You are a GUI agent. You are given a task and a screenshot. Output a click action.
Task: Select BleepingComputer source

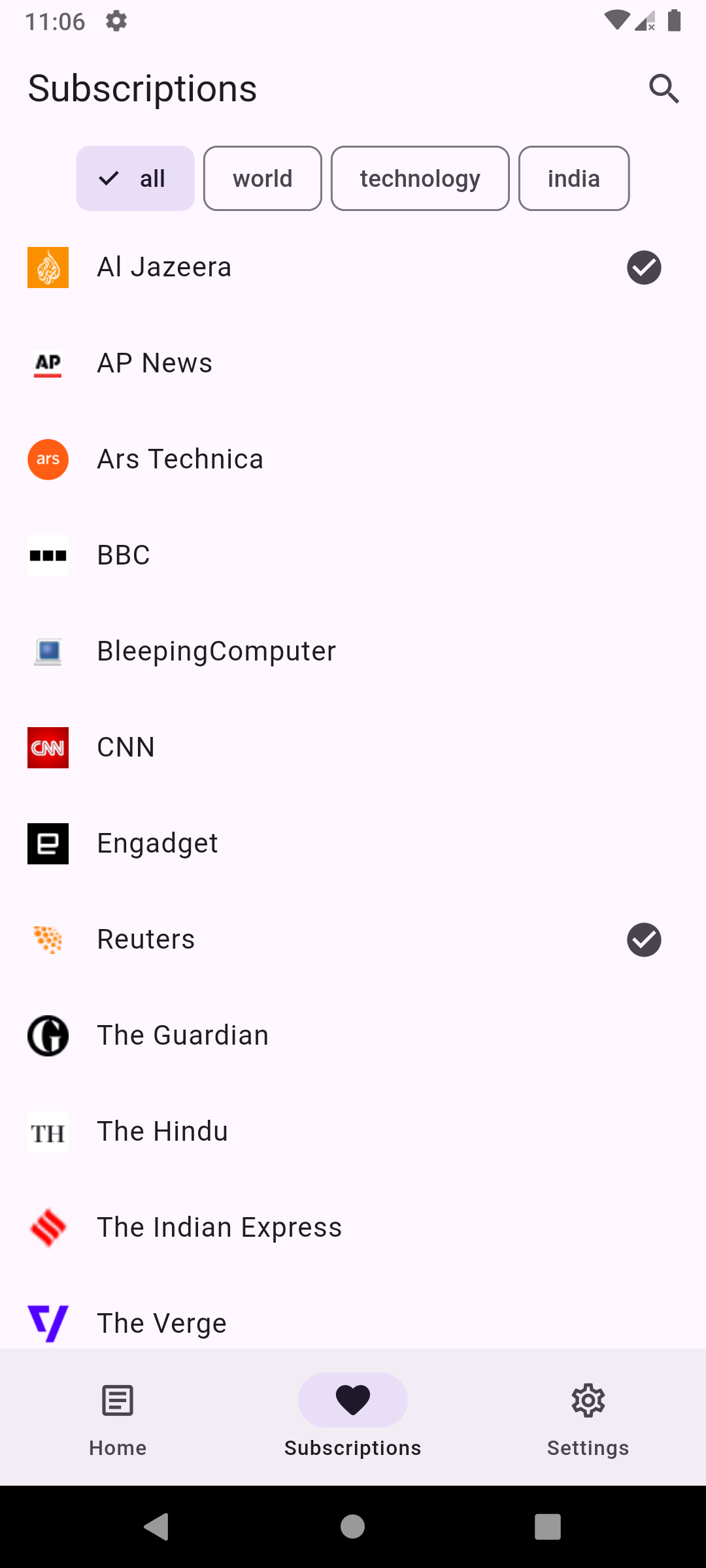(x=353, y=651)
